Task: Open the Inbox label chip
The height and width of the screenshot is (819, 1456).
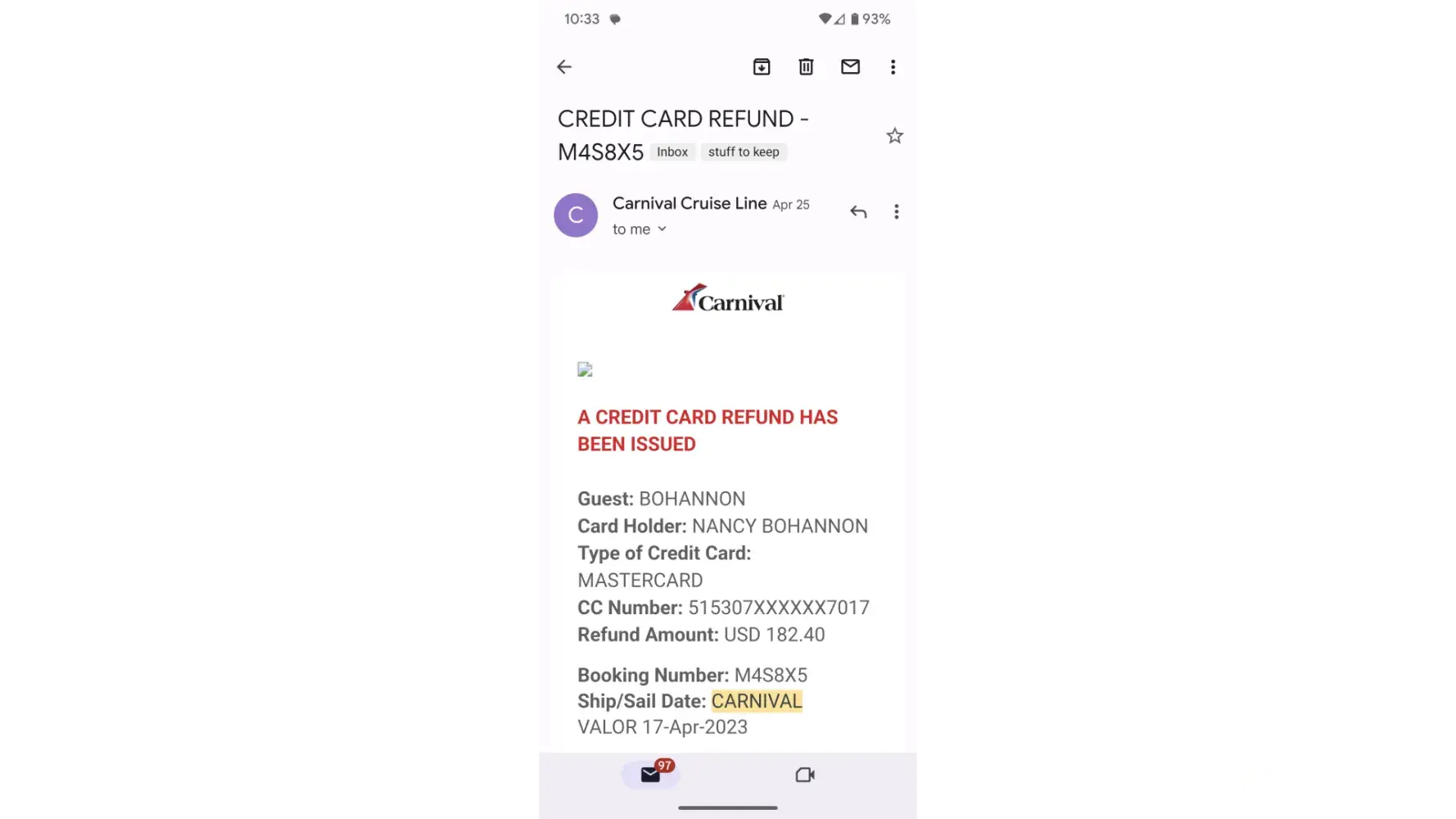Action: tap(671, 152)
